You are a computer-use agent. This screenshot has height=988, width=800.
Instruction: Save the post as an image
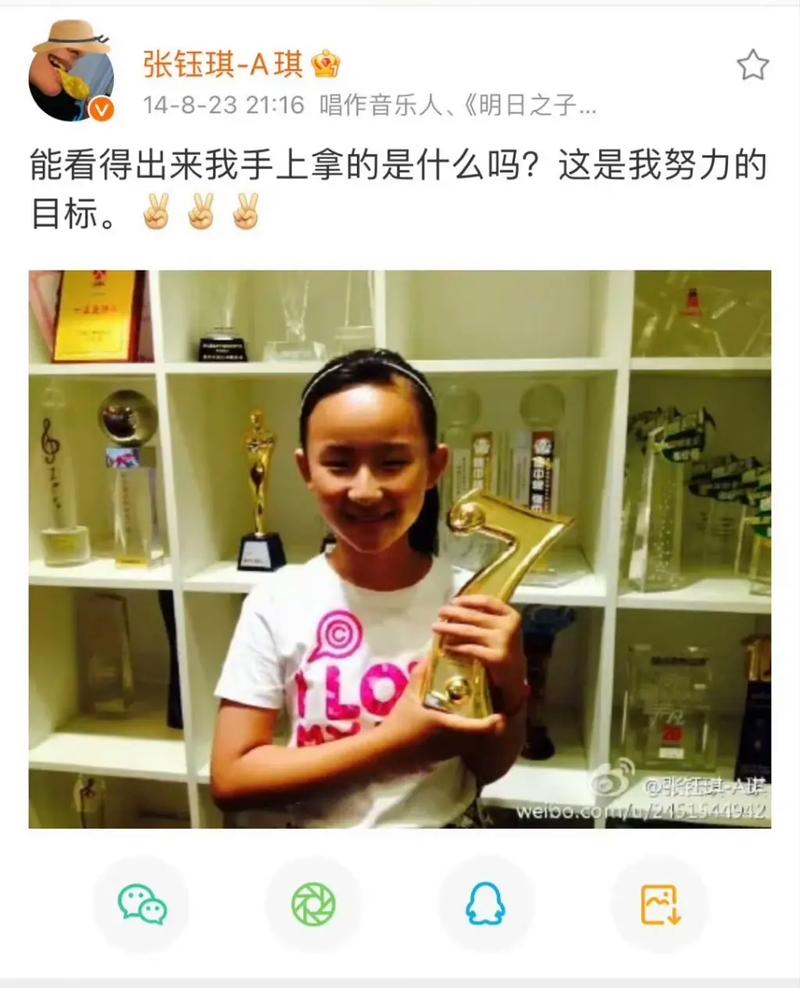click(x=659, y=904)
